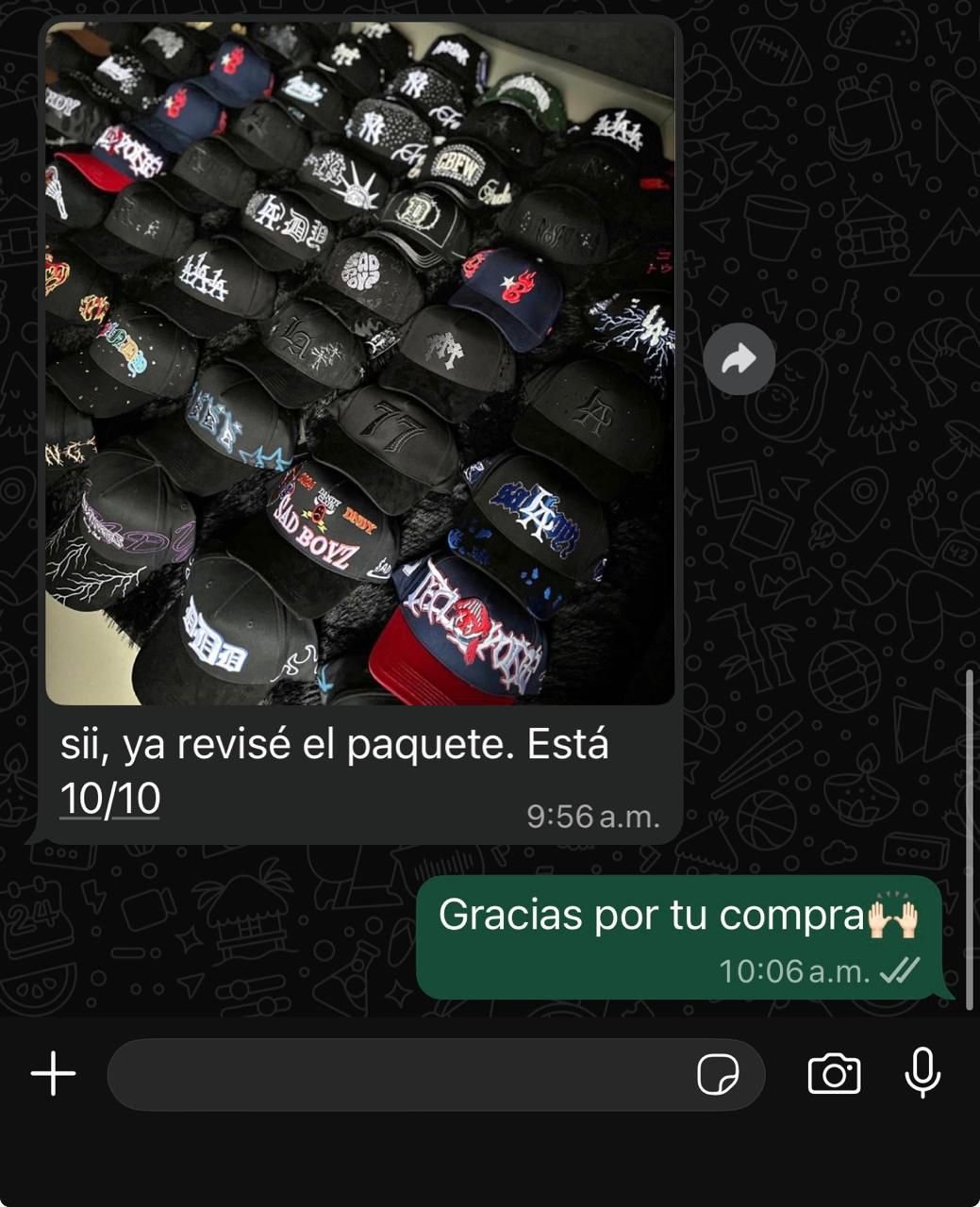Tap the microphone icon to record audio

point(922,1074)
